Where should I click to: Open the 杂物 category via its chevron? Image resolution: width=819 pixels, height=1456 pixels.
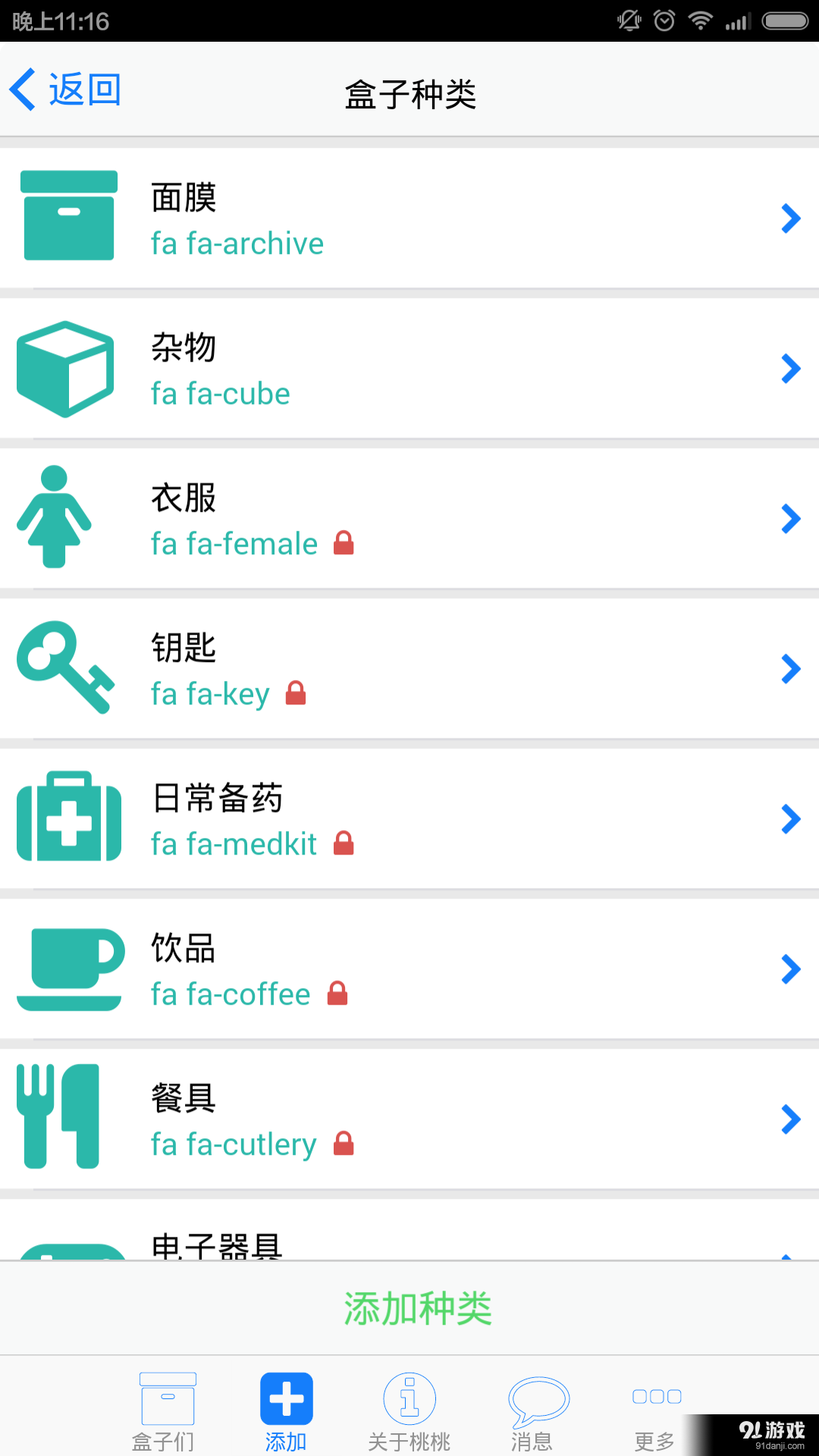[x=791, y=369]
